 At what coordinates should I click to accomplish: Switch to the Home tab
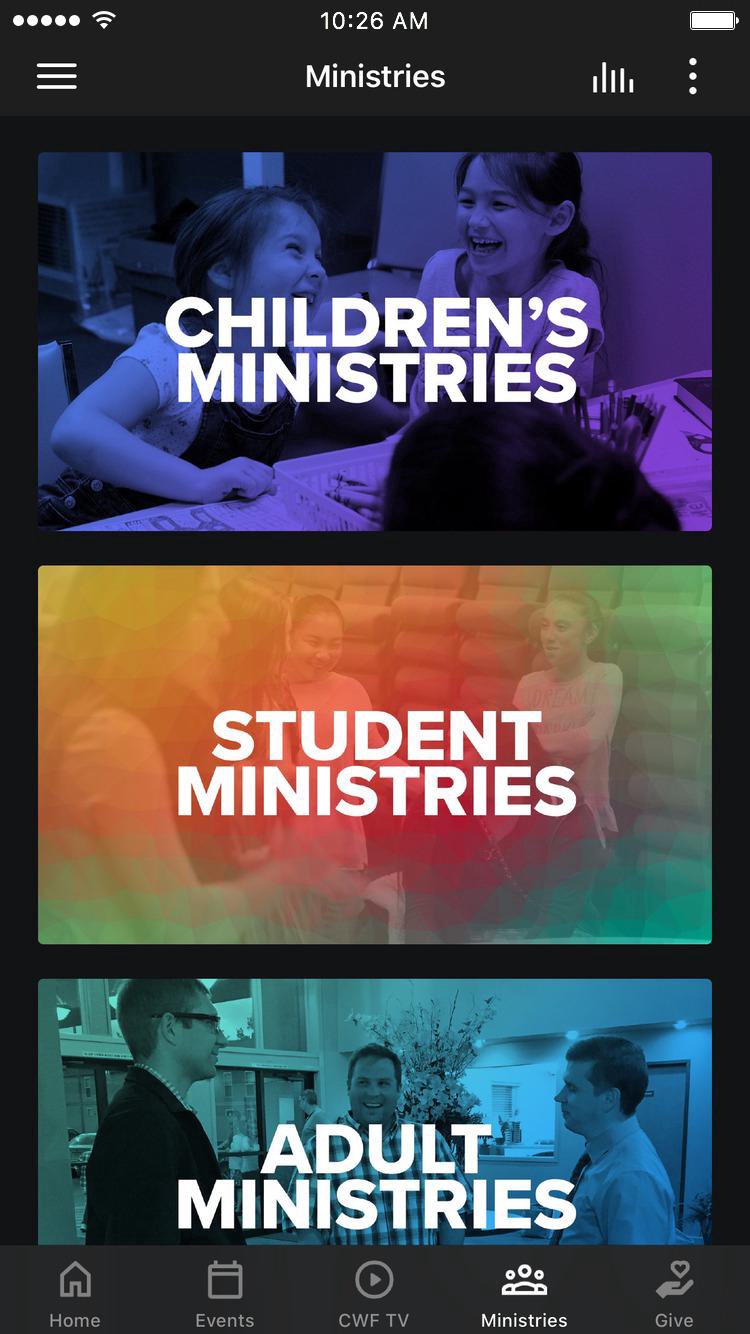tap(75, 1292)
